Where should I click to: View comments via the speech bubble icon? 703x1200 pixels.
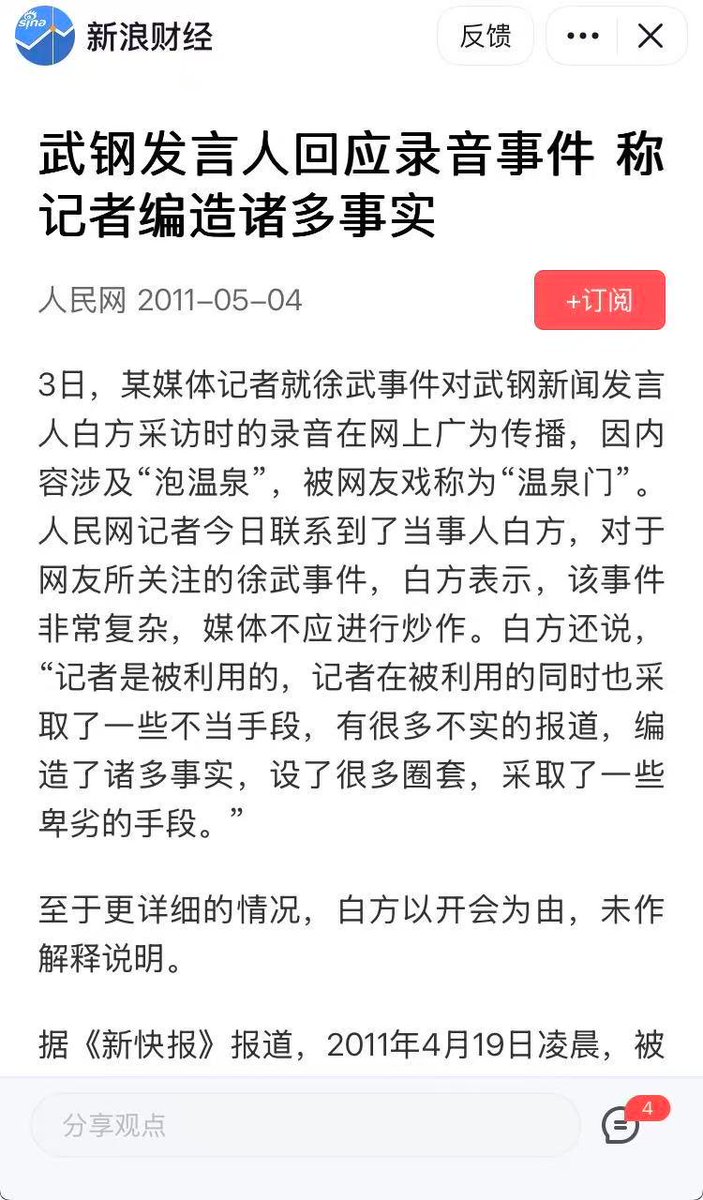[621, 1125]
